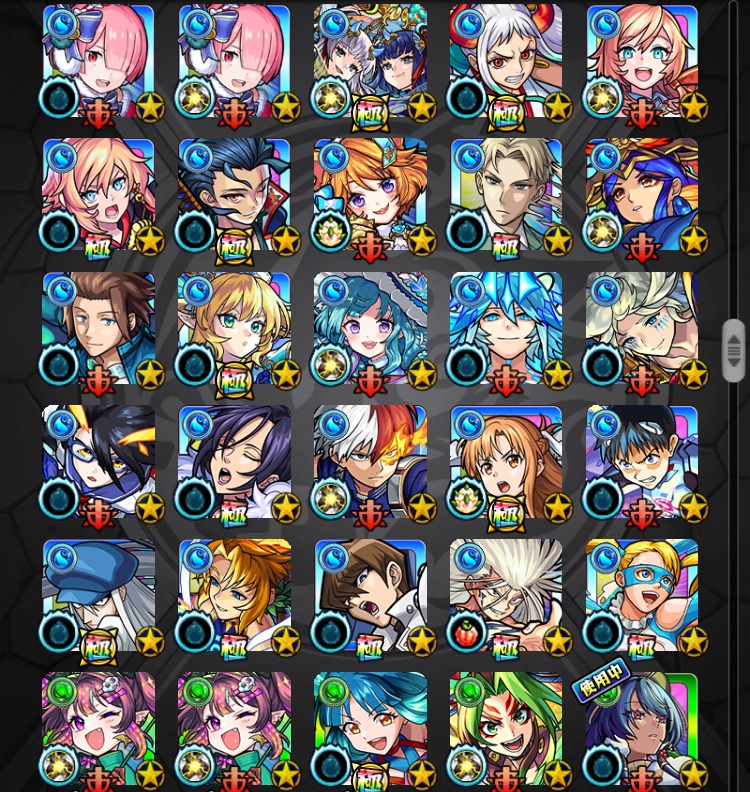
Task: Select the half-white, half-red haired character
Action: (370, 462)
